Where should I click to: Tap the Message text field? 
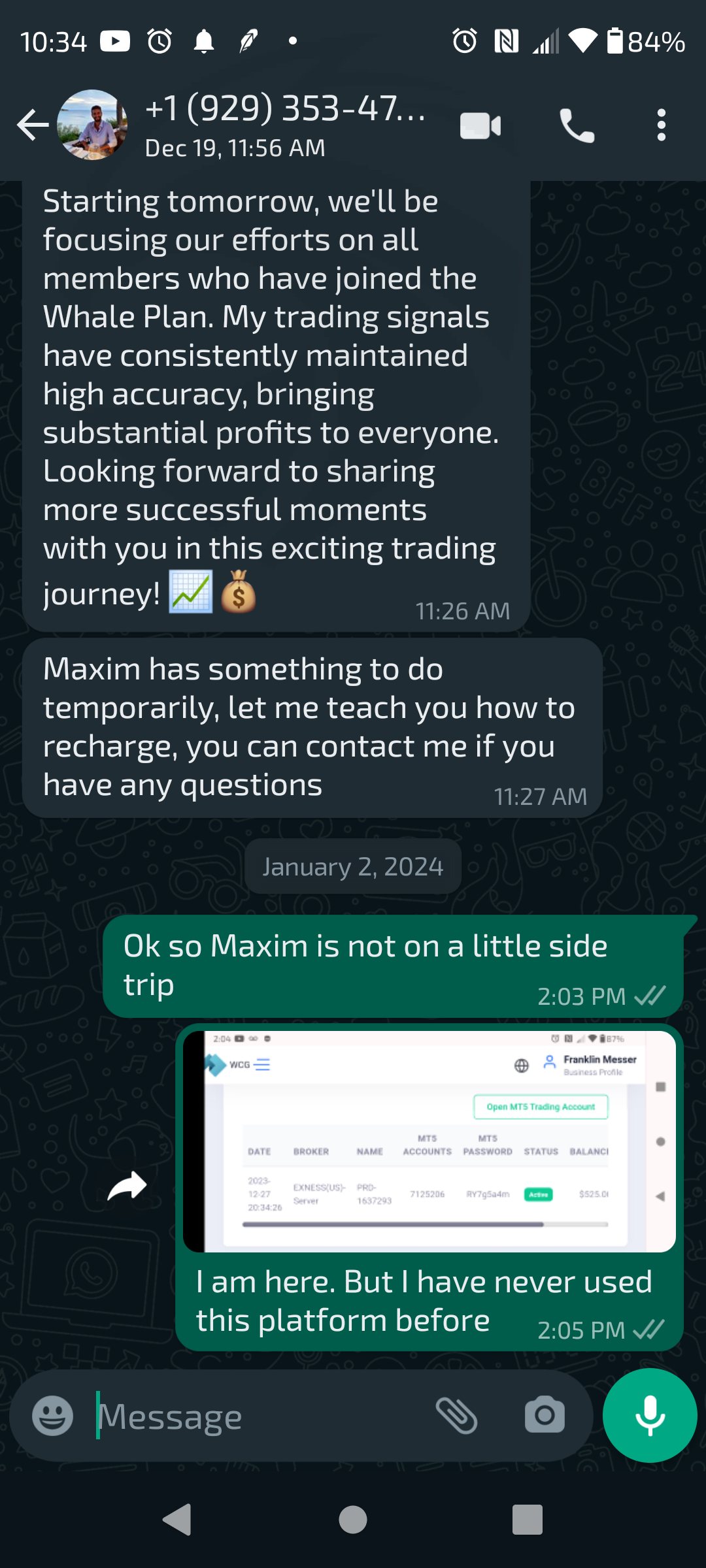click(x=261, y=1416)
